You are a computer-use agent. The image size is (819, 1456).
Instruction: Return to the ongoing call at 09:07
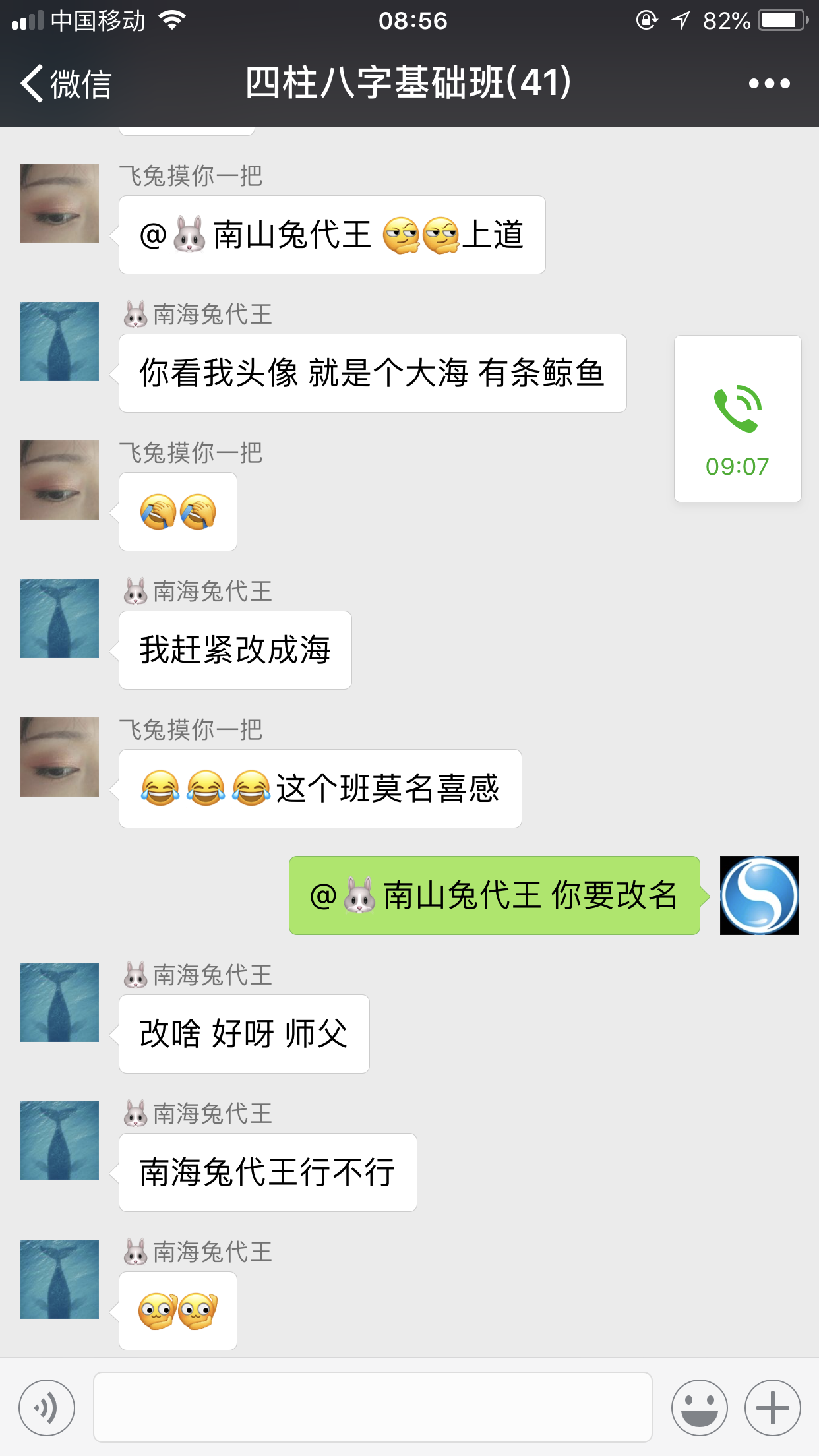737,419
